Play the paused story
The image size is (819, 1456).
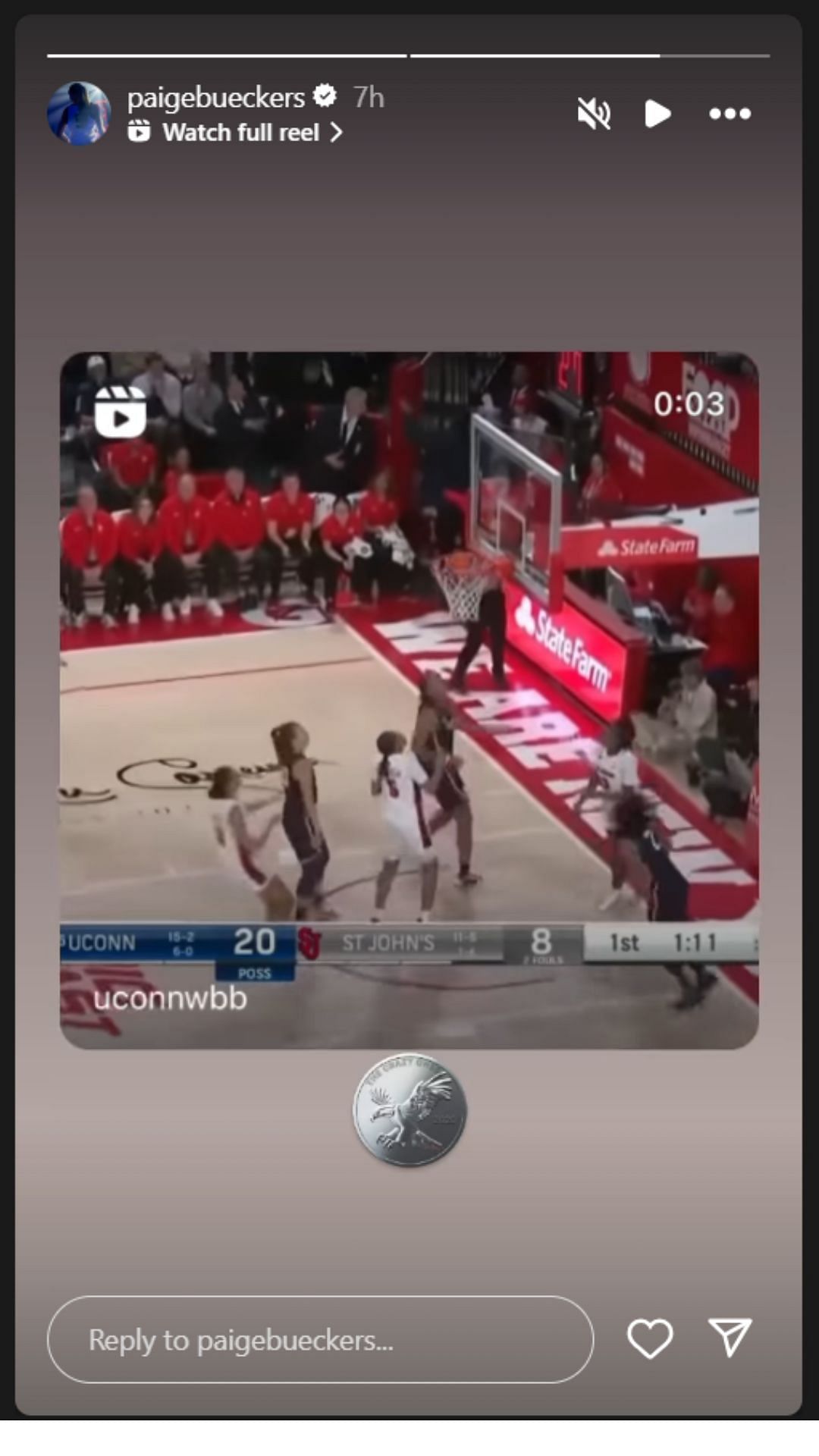pos(657,114)
